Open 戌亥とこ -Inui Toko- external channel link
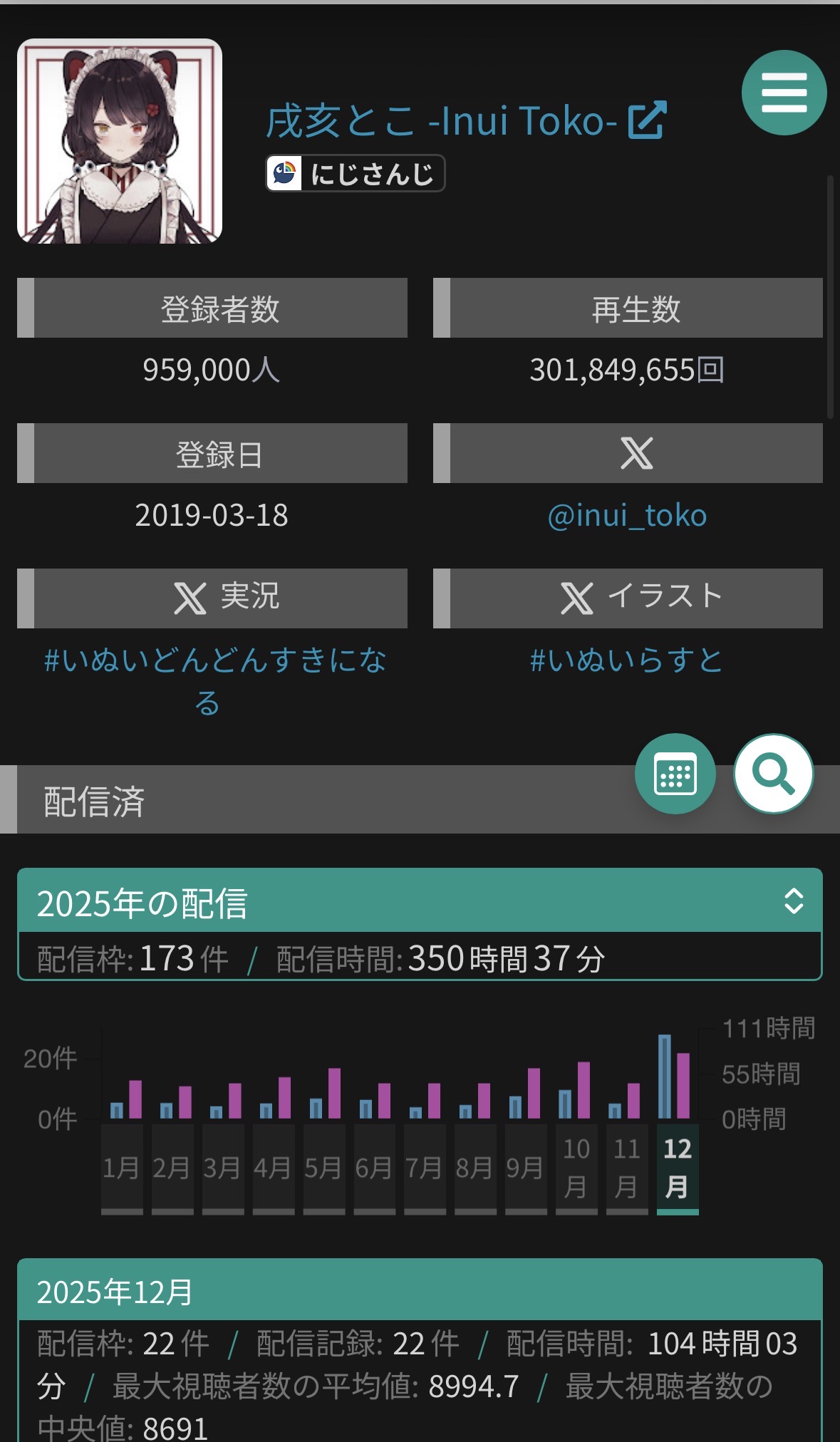The width and height of the screenshot is (840, 1442). [466, 120]
